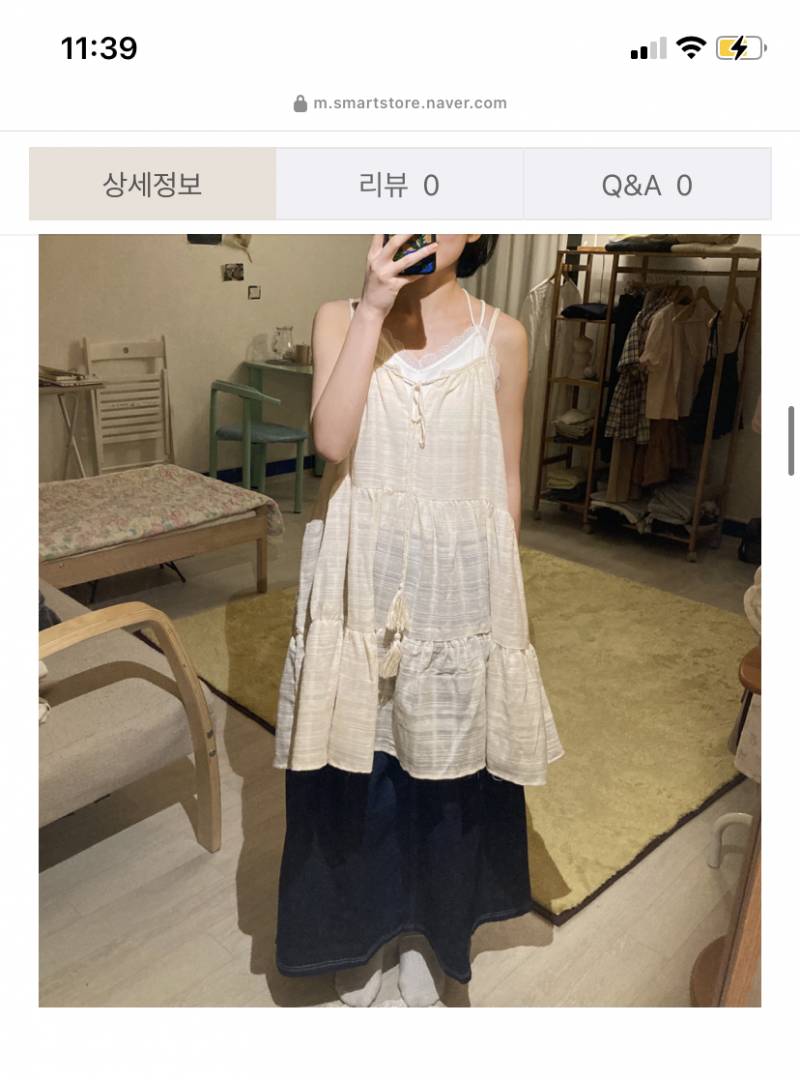Switch to the 상세정보 tab
The height and width of the screenshot is (1080, 800).
(x=152, y=184)
